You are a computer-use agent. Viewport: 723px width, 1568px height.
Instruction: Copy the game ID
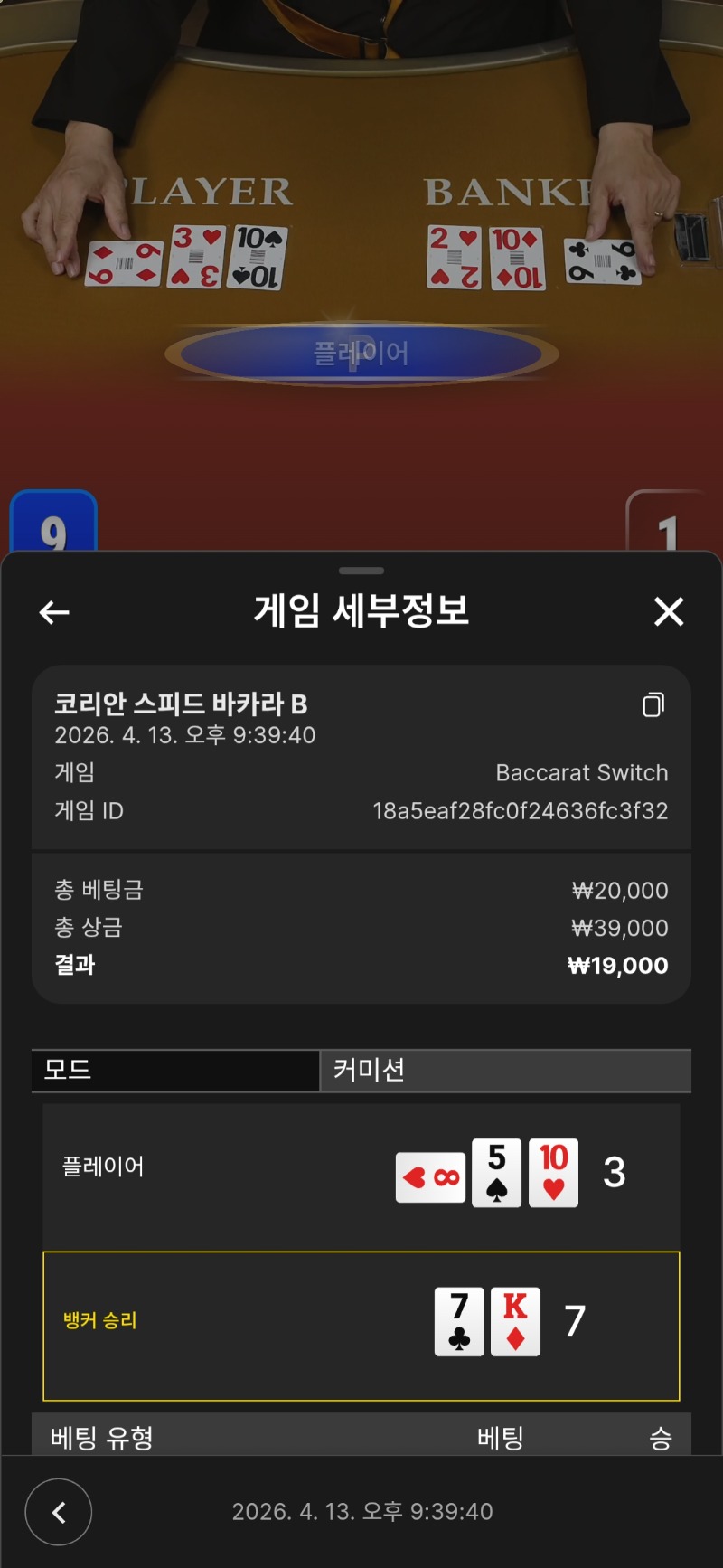click(x=653, y=704)
